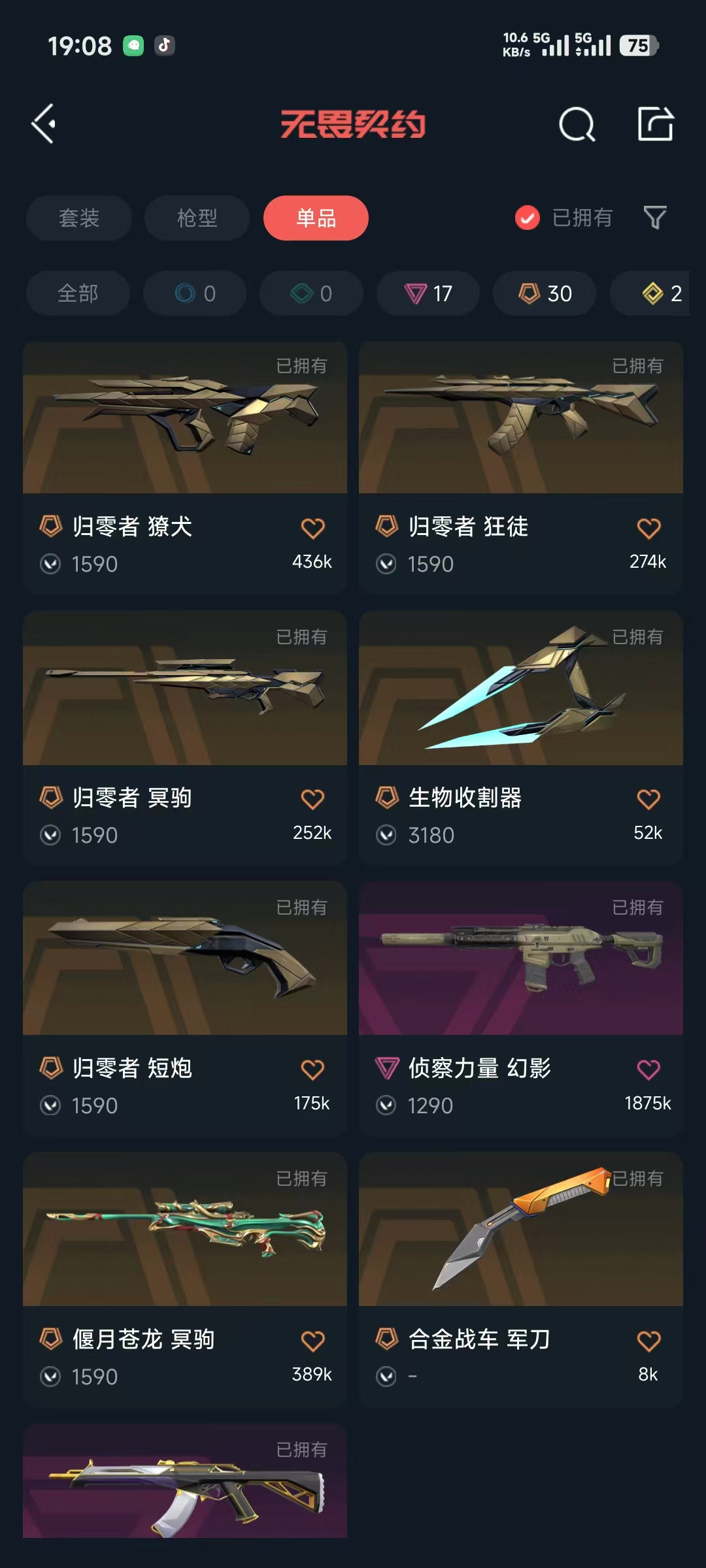Viewport: 706px width, 1568px height.
Task: Like the 归零者 狂徒 skin
Action: pyautogui.click(x=648, y=529)
